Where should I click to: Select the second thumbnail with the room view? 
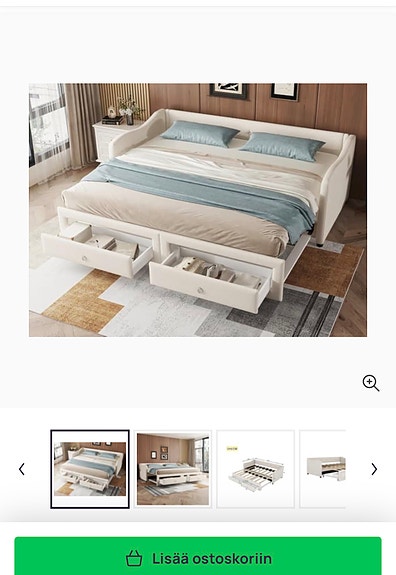(x=173, y=469)
